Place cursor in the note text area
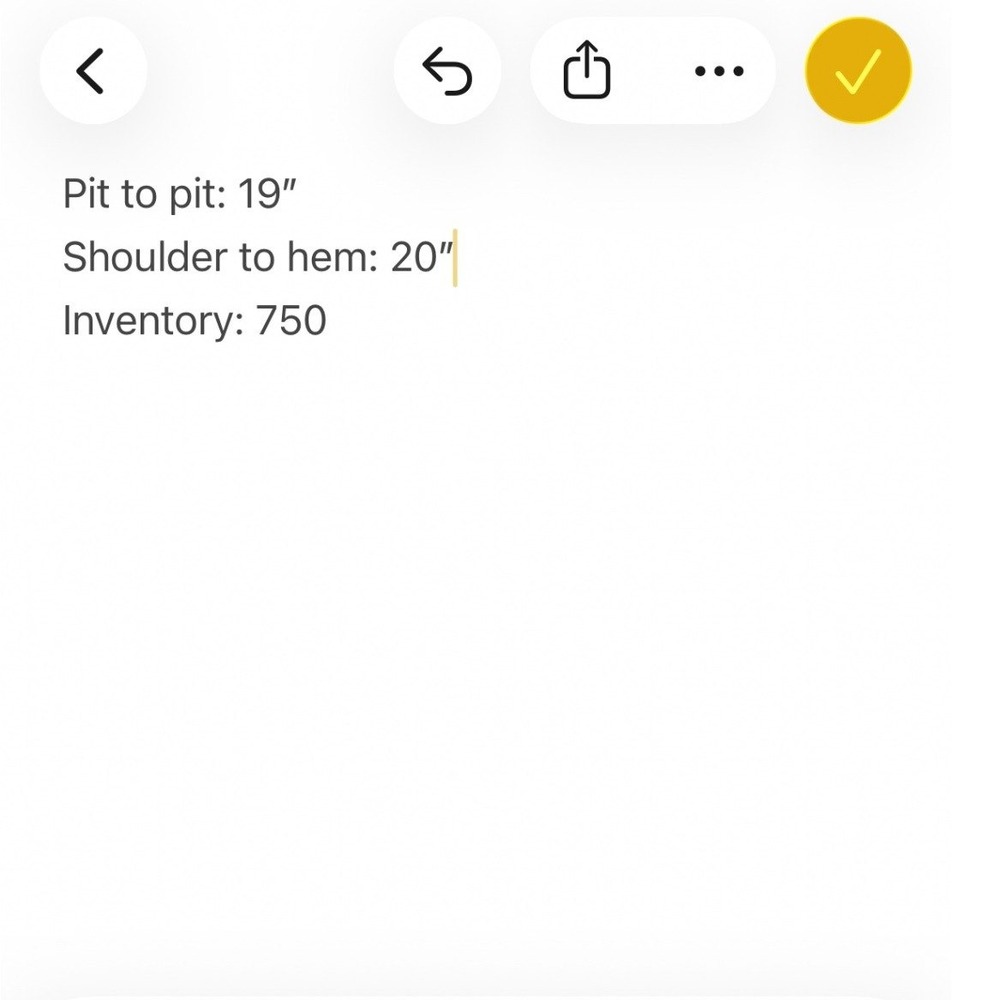This screenshot has width=1000, height=1000. point(500,600)
